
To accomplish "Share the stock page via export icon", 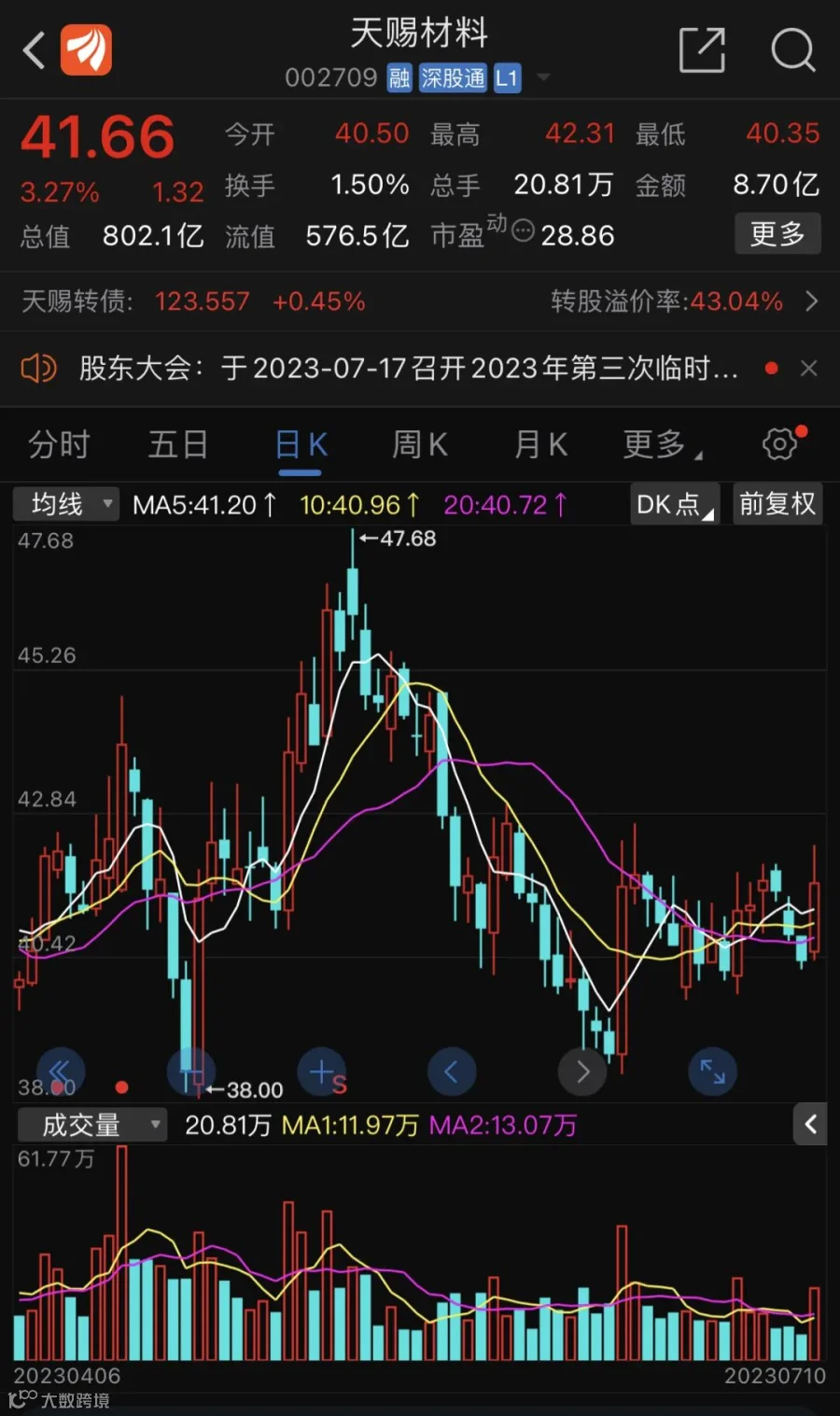I will tap(702, 49).
